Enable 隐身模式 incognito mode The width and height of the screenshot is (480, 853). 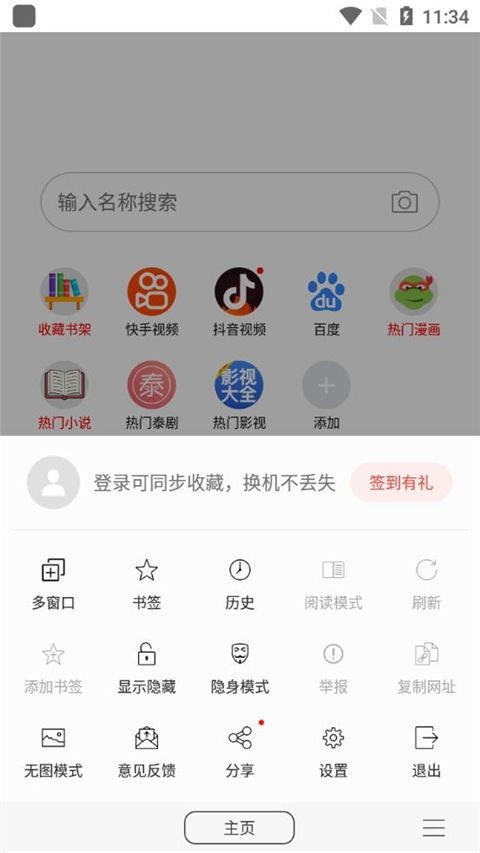pos(240,669)
